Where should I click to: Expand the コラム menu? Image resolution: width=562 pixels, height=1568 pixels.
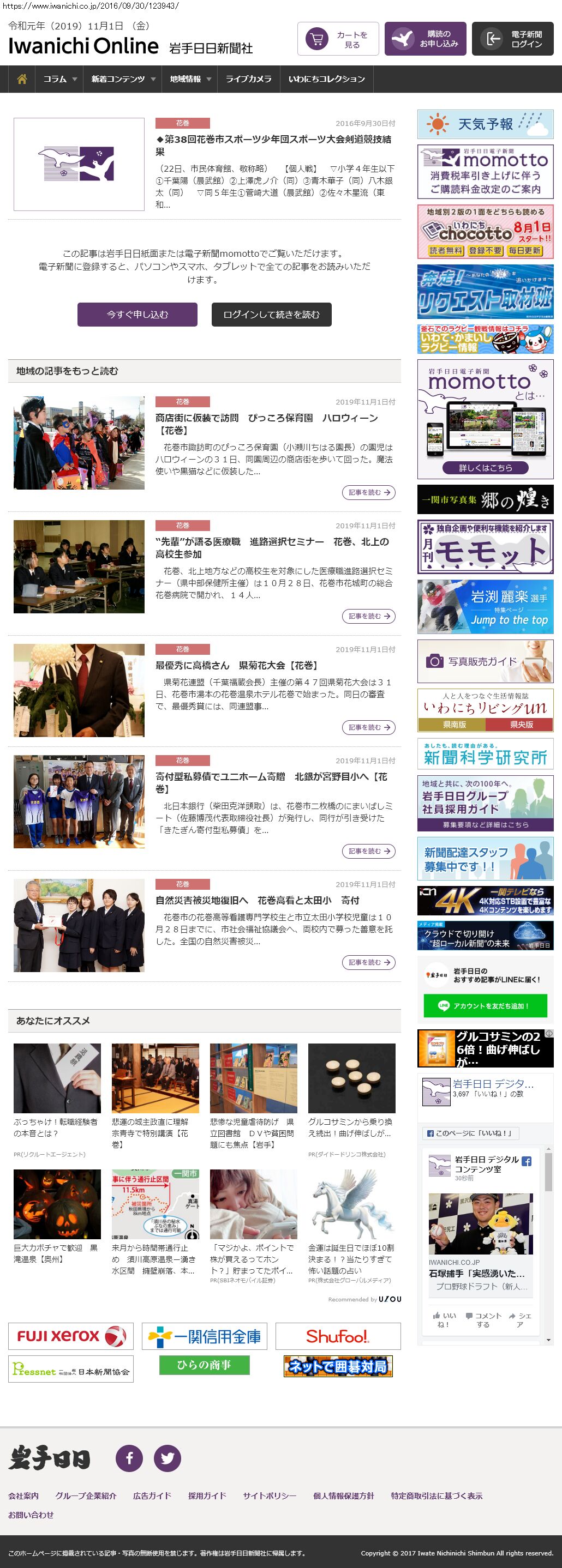pos(59,79)
